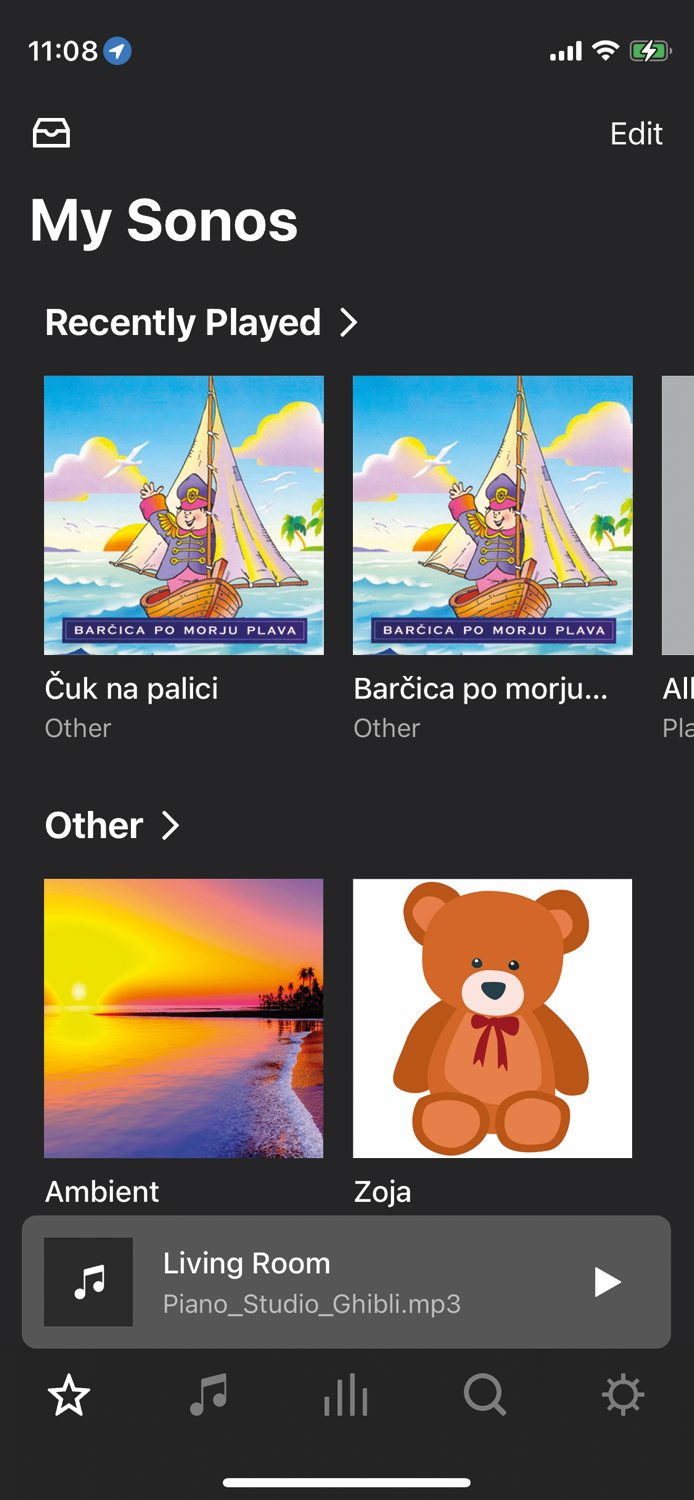Viewport: 694px width, 1500px height.
Task: Open the Settings gear tab
Action: (622, 1394)
